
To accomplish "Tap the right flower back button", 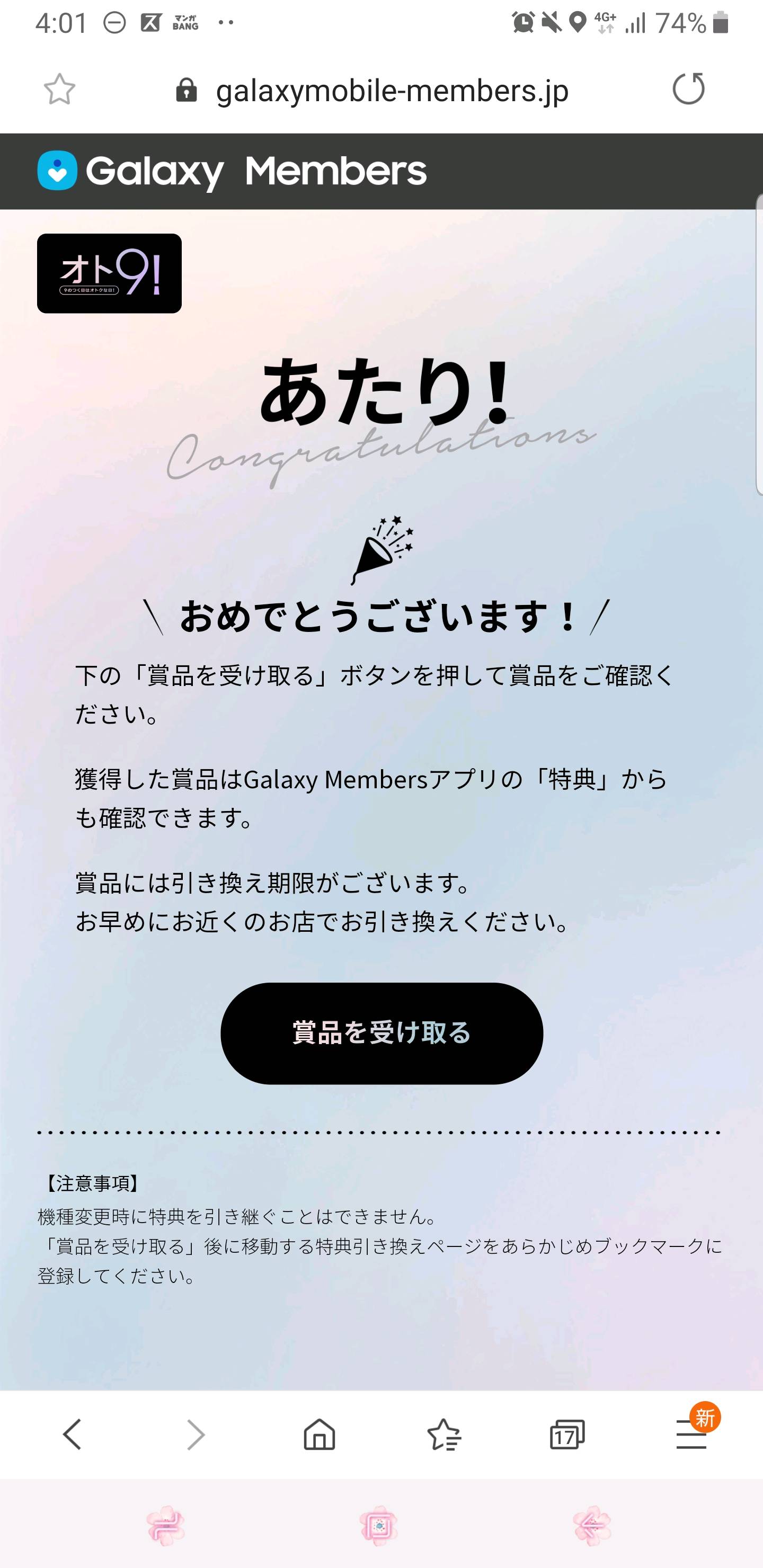I will pos(591,1526).
